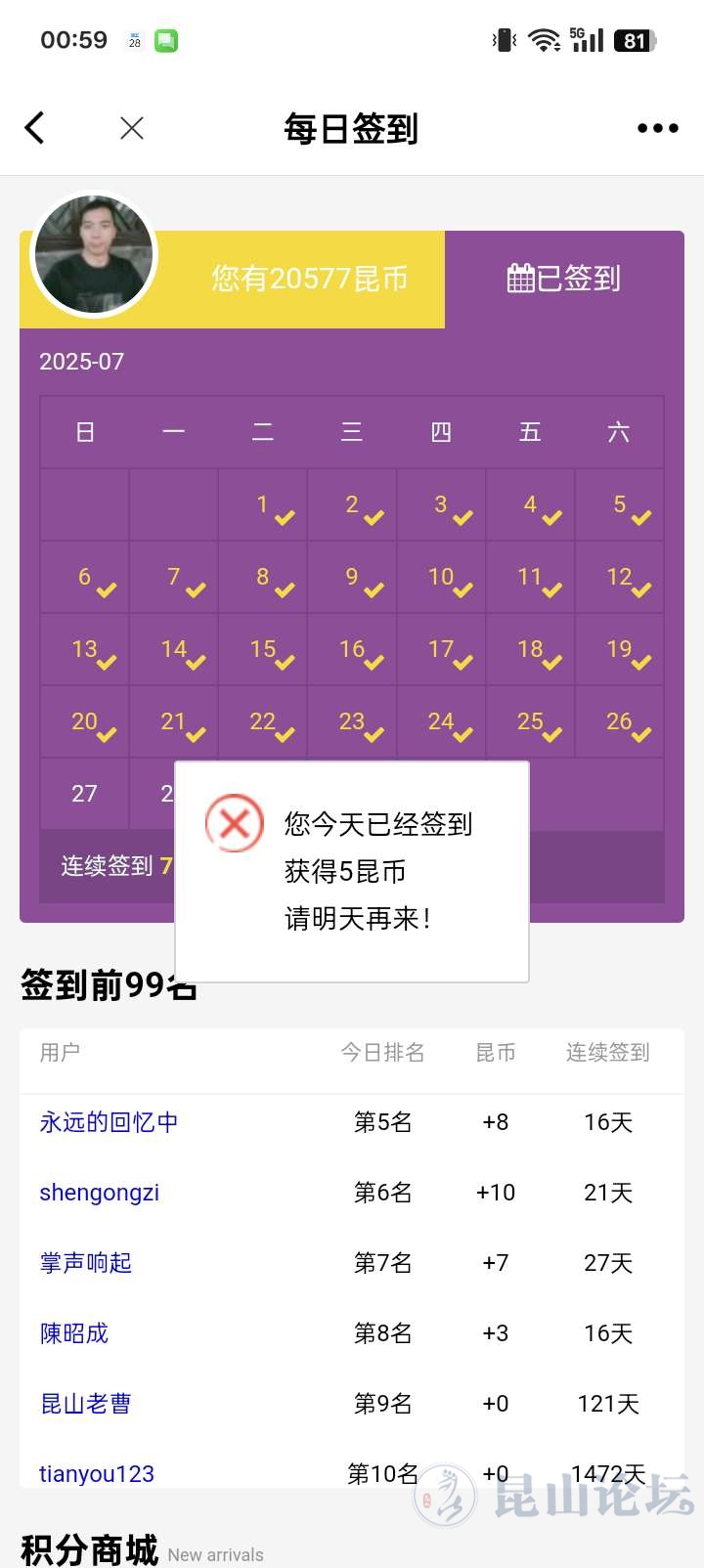The width and height of the screenshot is (704, 1568).
Task: Open user tianyou123's profile
Action: tap(97, 1473)
